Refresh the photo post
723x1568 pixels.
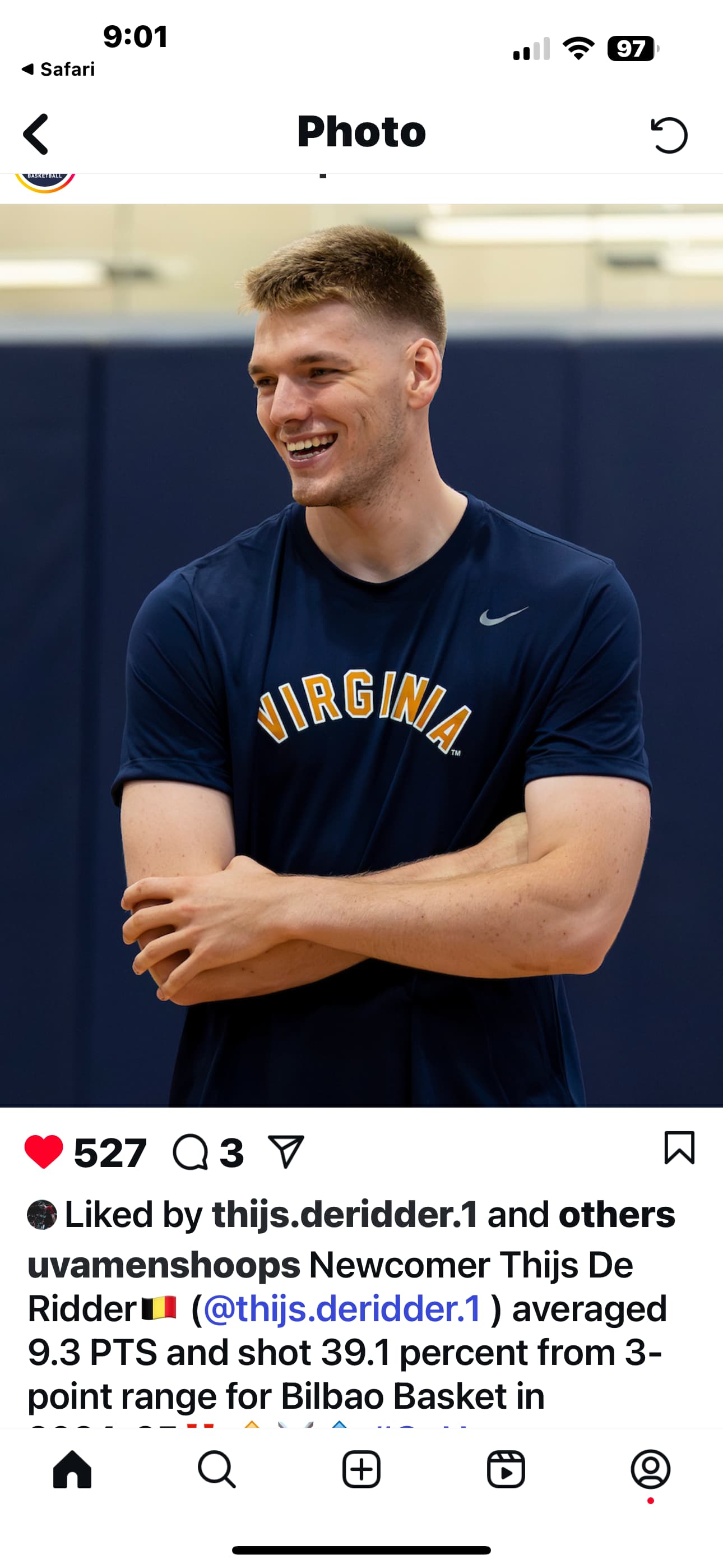[669, 135]
